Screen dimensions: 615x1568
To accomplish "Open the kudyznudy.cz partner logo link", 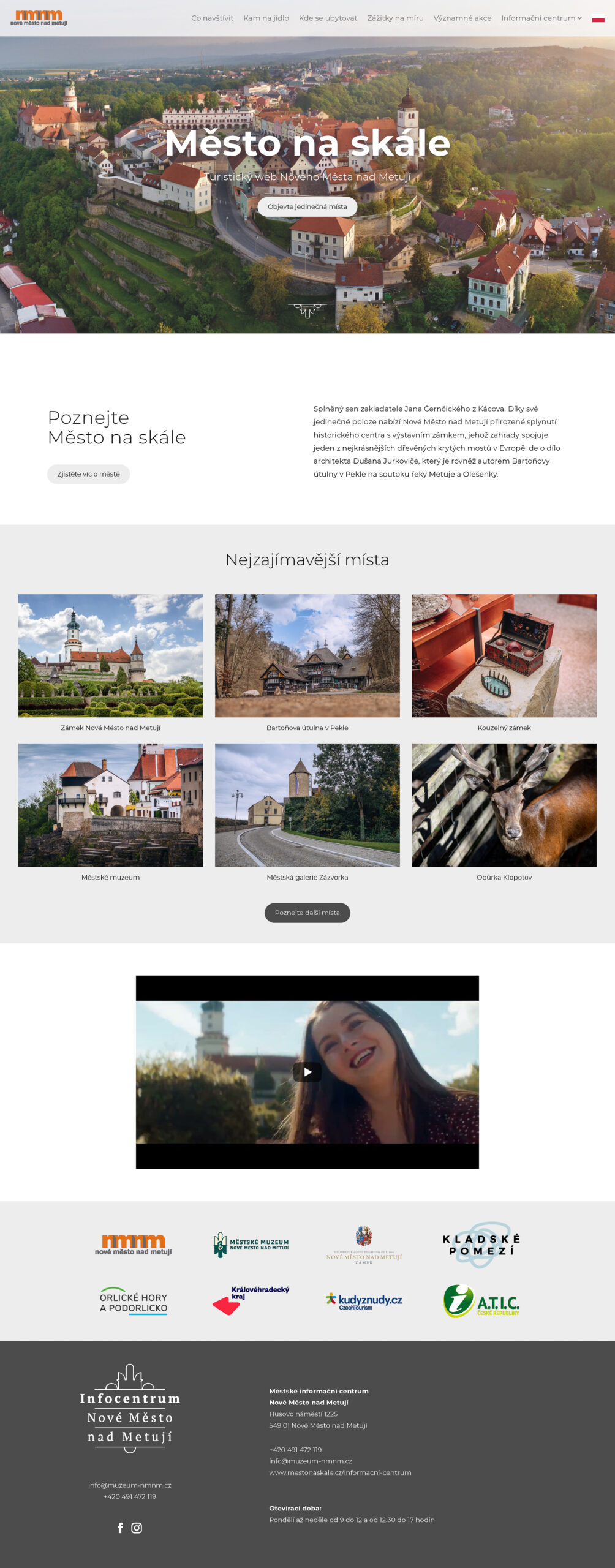I will tap(364, 1300).
